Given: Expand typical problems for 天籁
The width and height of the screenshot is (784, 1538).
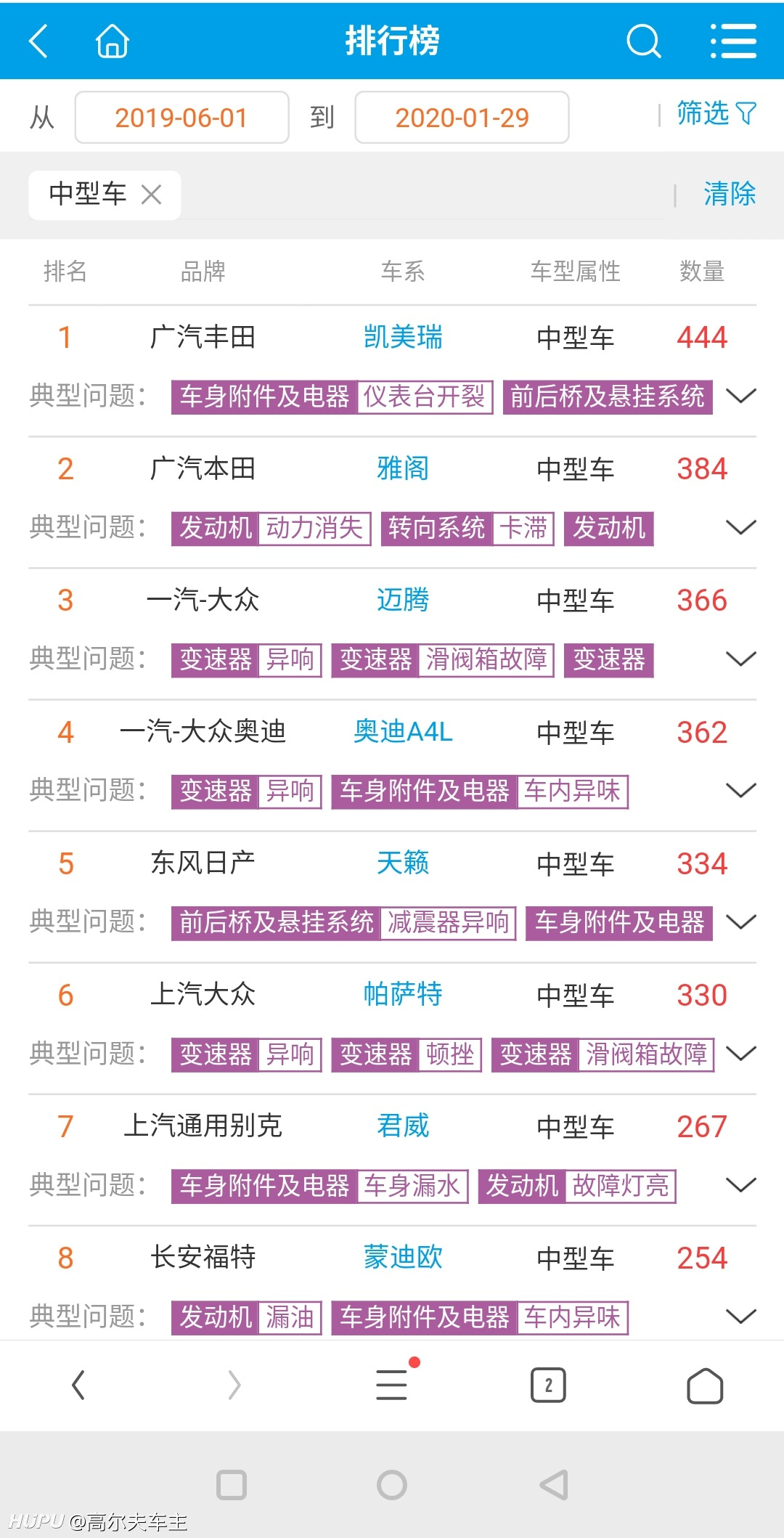Looking at the screenshot, I should [x=741, y=921].
